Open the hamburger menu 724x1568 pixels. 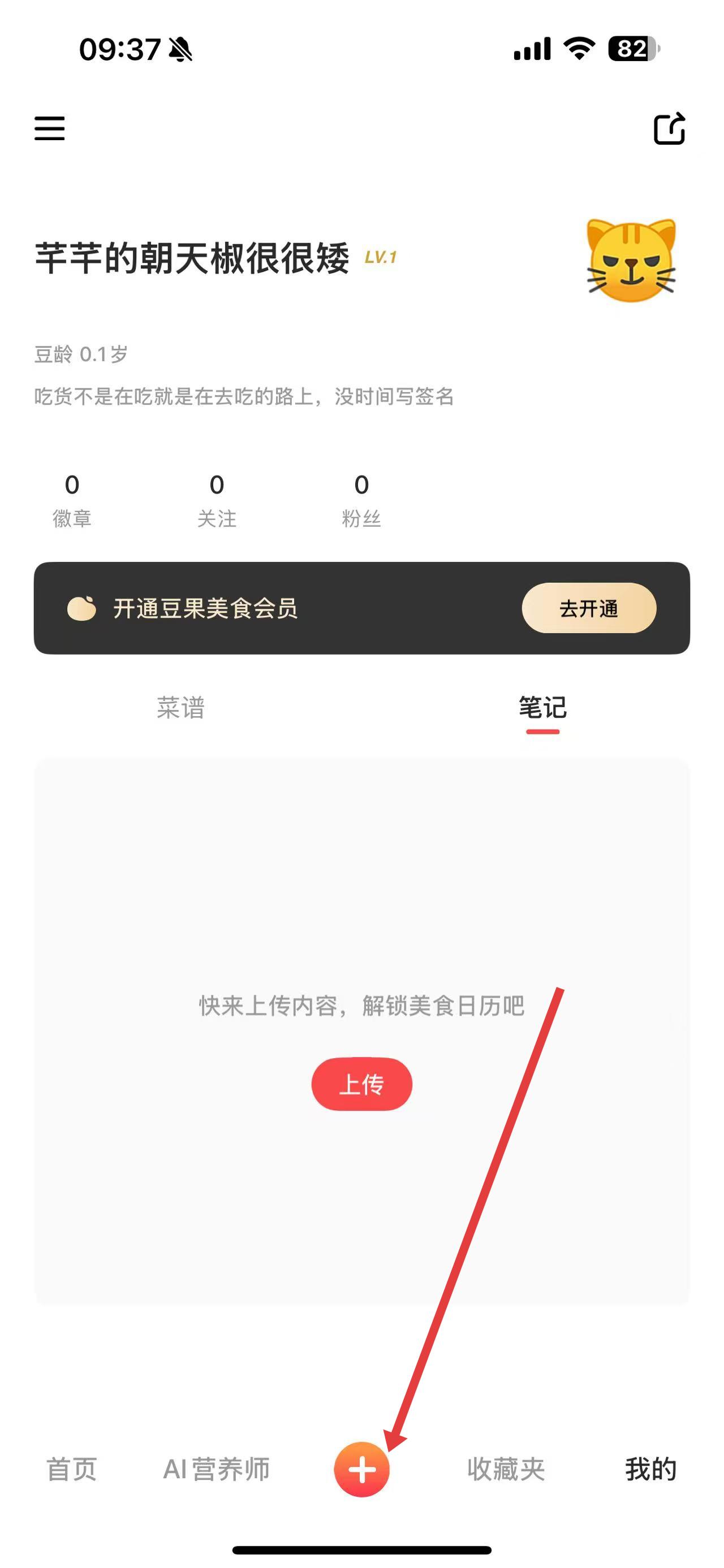49,128
